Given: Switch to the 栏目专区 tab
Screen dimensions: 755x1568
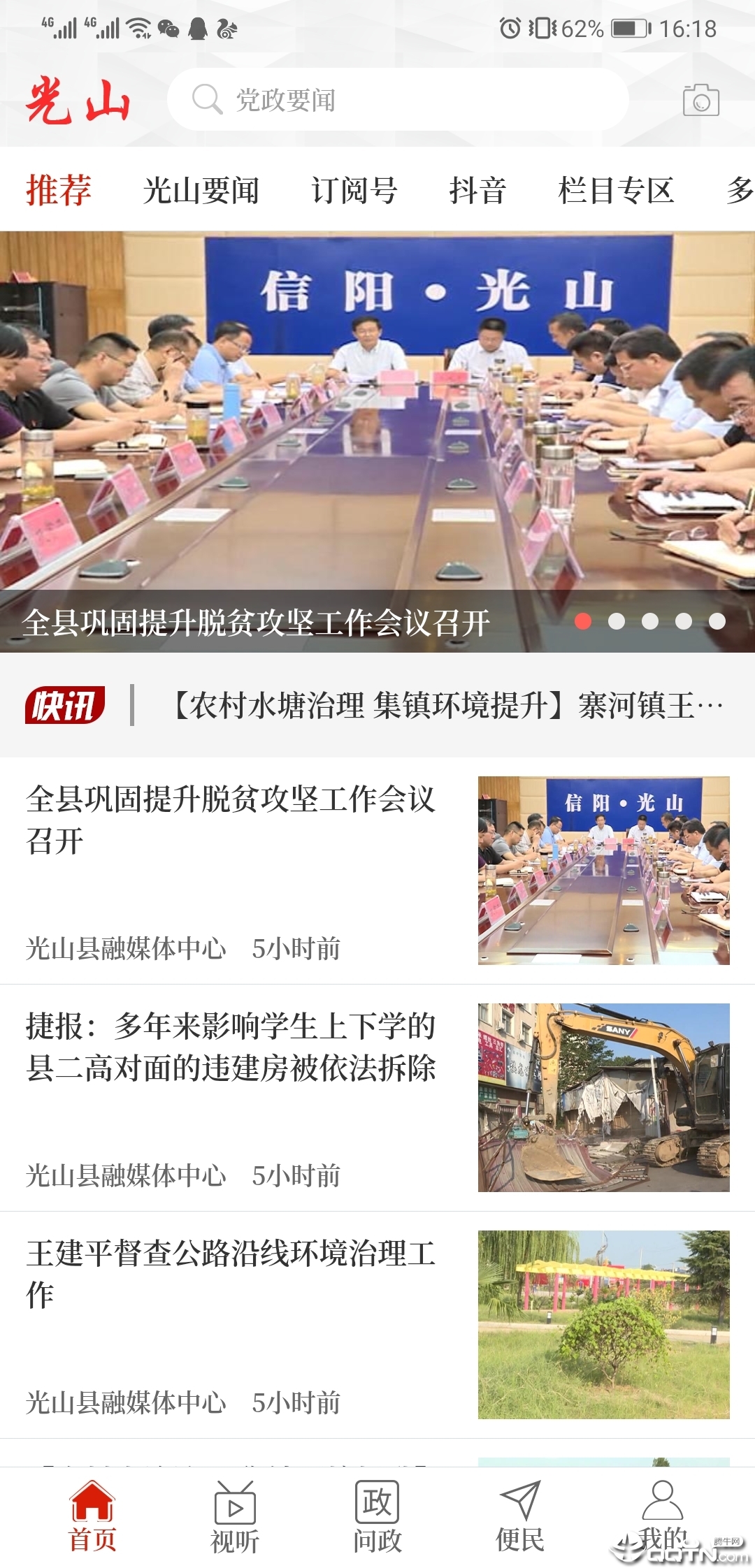Looking at the screenshot, I should click(616, 191).
